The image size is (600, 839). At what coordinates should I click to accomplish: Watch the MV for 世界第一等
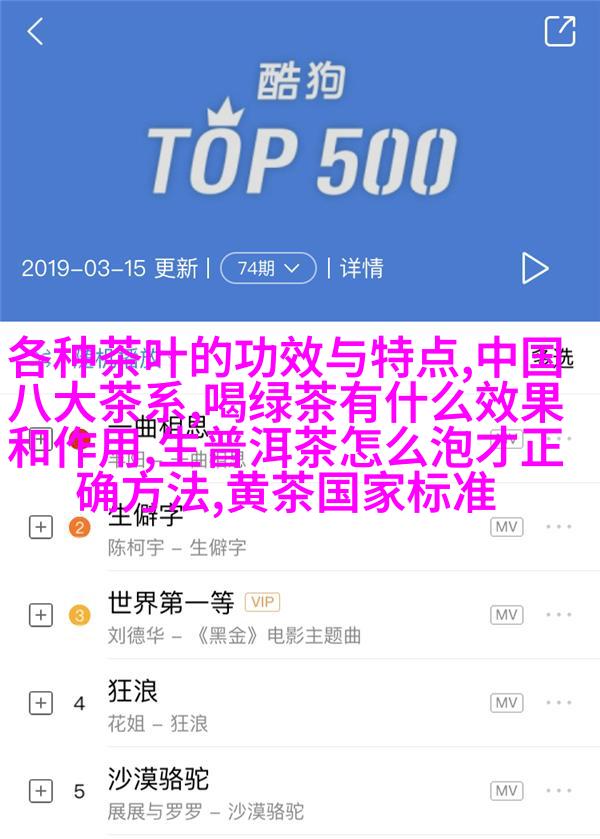click(507, 614)
